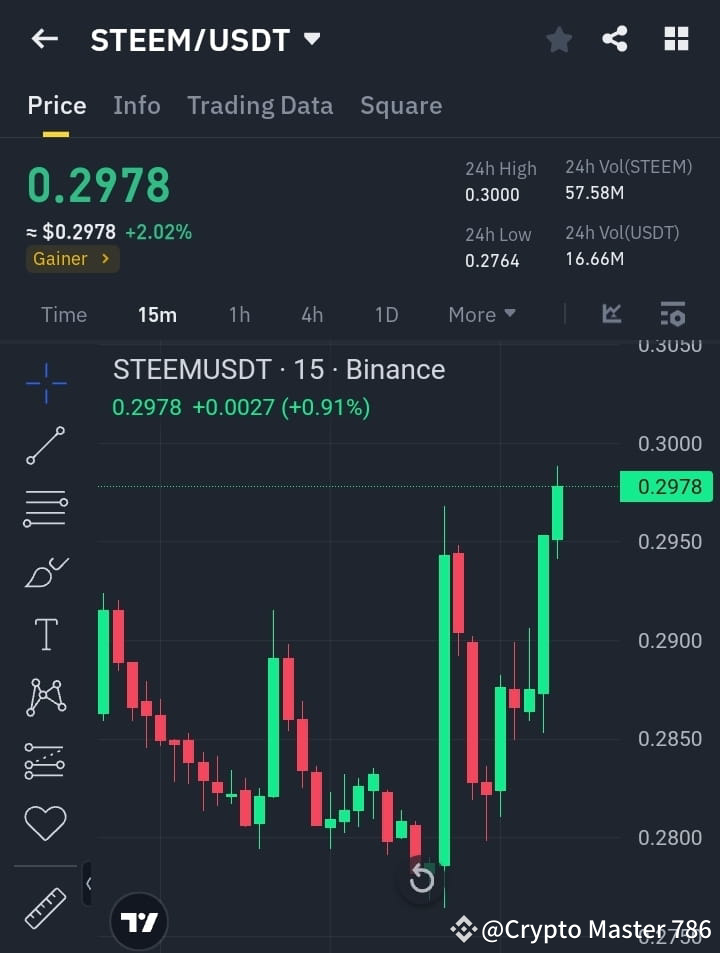Select the text annotation tool
This screenshot has width=720, height=953.
pyautogui.click(x=44, y=634)
